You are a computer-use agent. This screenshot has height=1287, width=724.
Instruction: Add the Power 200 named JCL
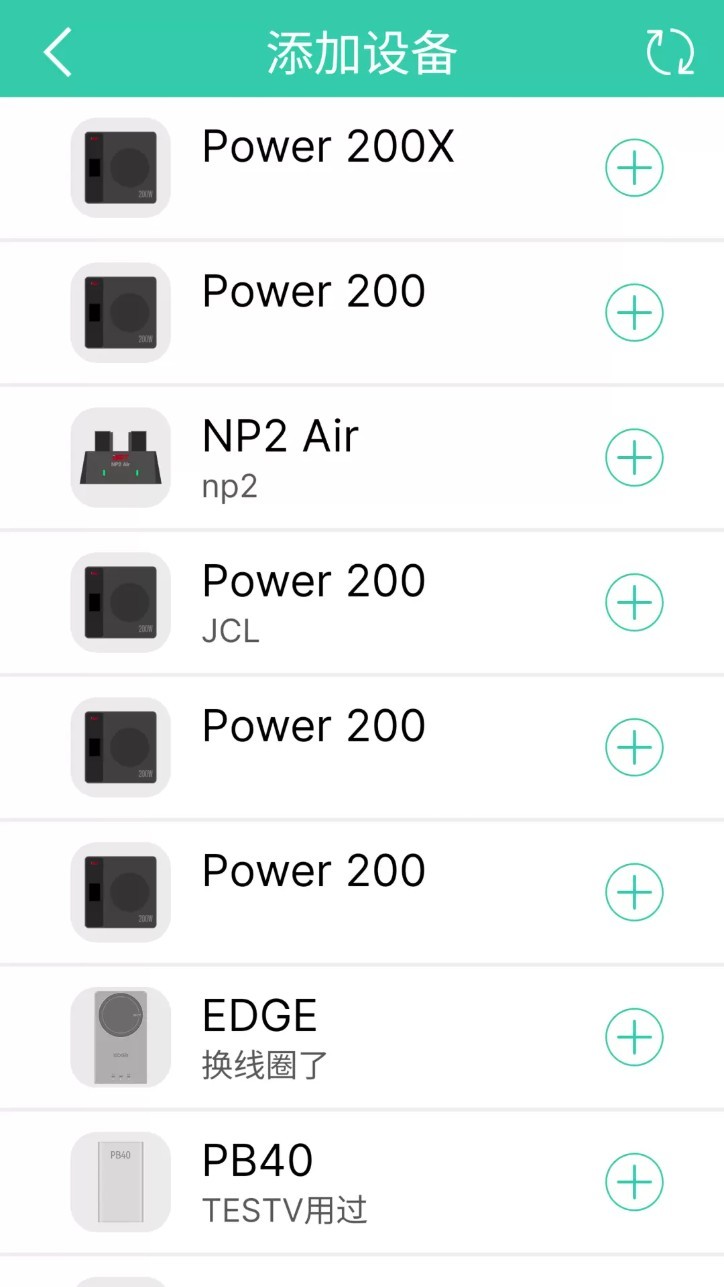(x=634, y=602)
